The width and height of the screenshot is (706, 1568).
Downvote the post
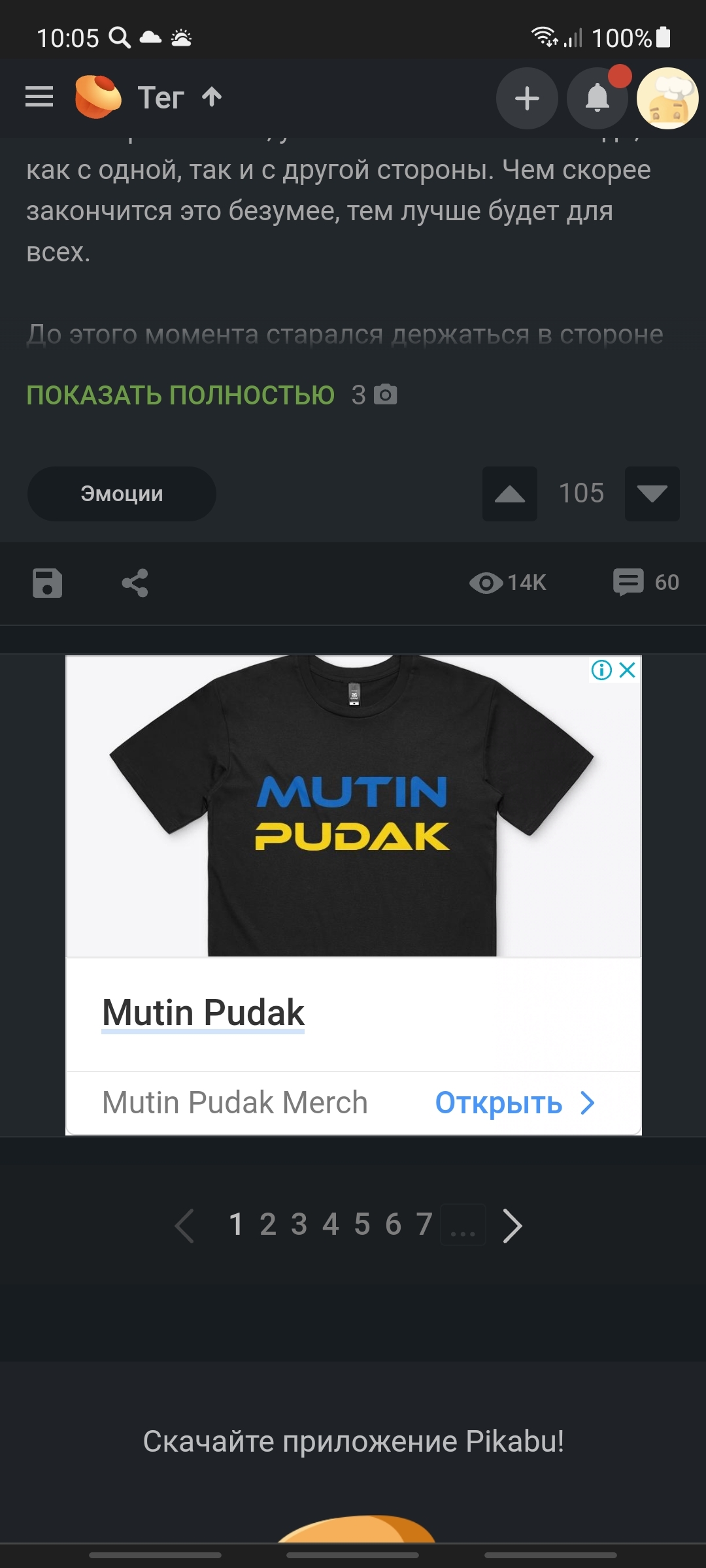tap(652, 494)
